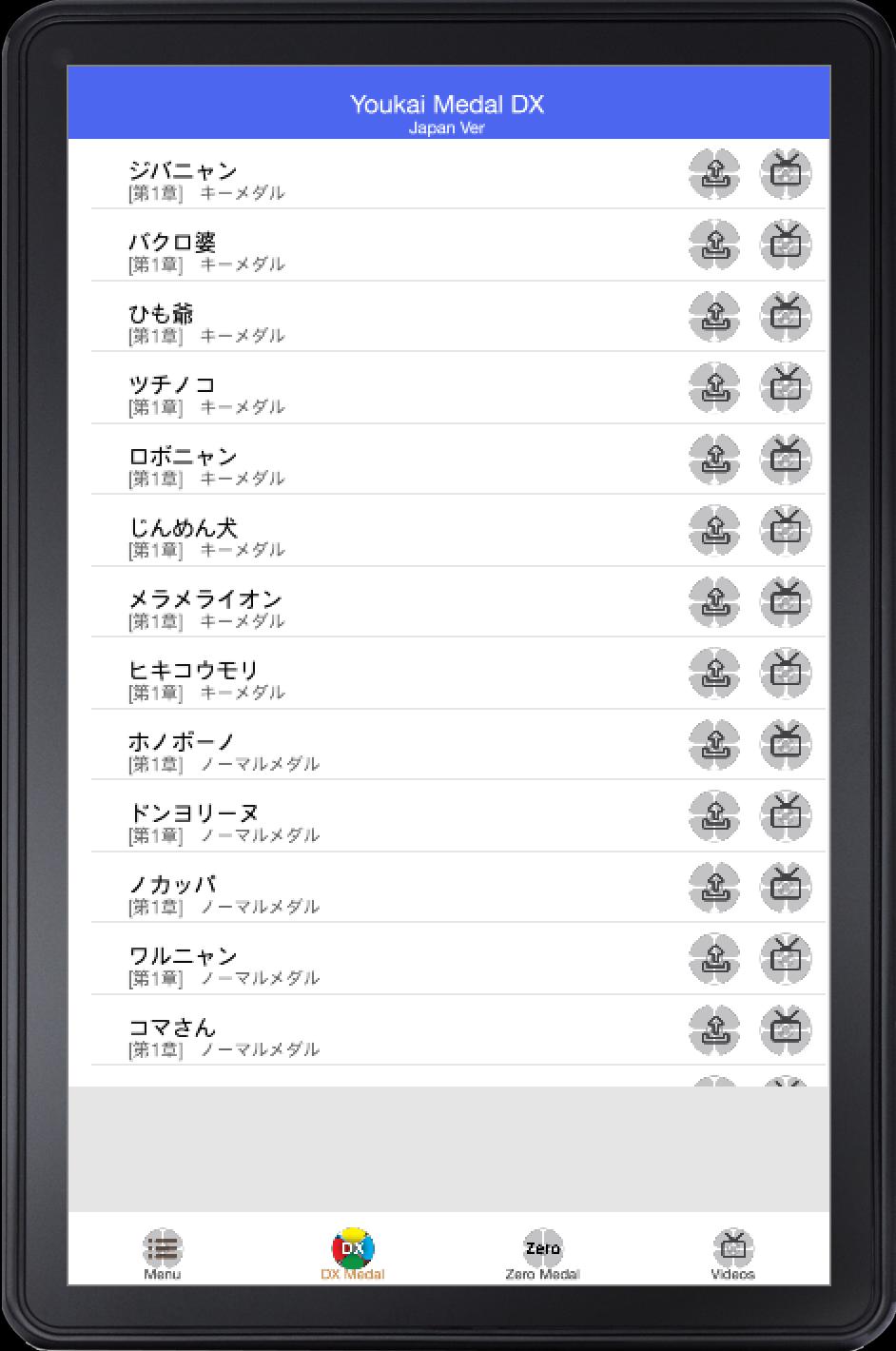Tap the upload icon for ツチノコ
Screen dimensions: 896x1351
click(x=714, y=387)
